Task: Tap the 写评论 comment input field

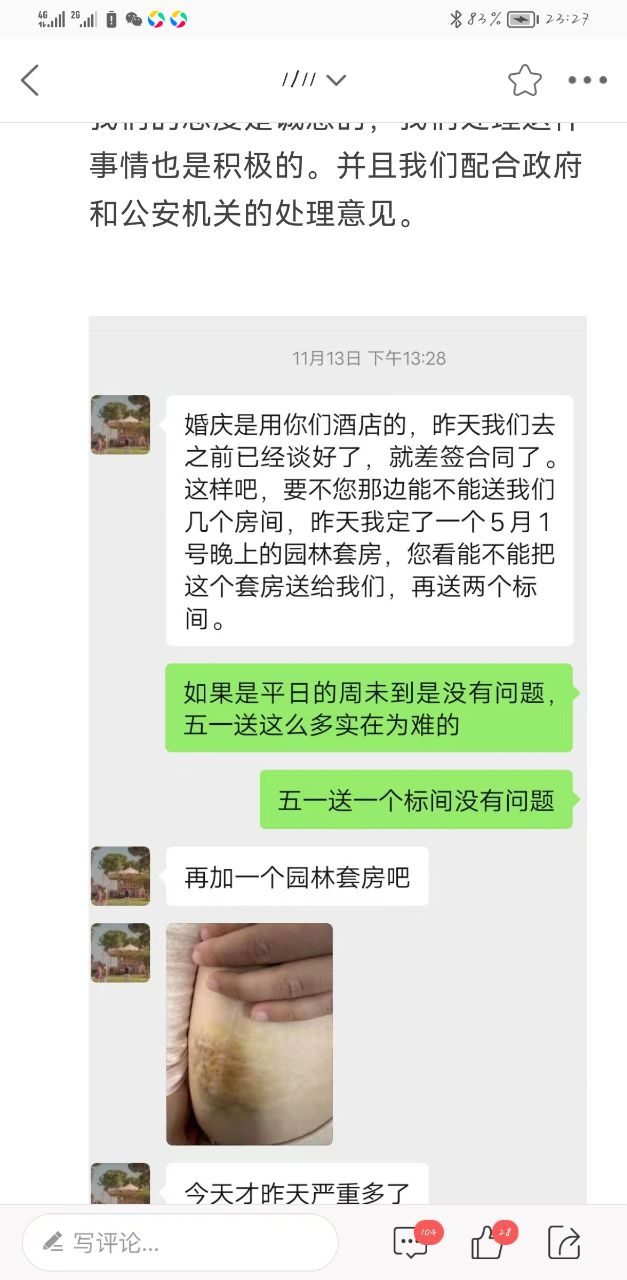Action: 180,1243
